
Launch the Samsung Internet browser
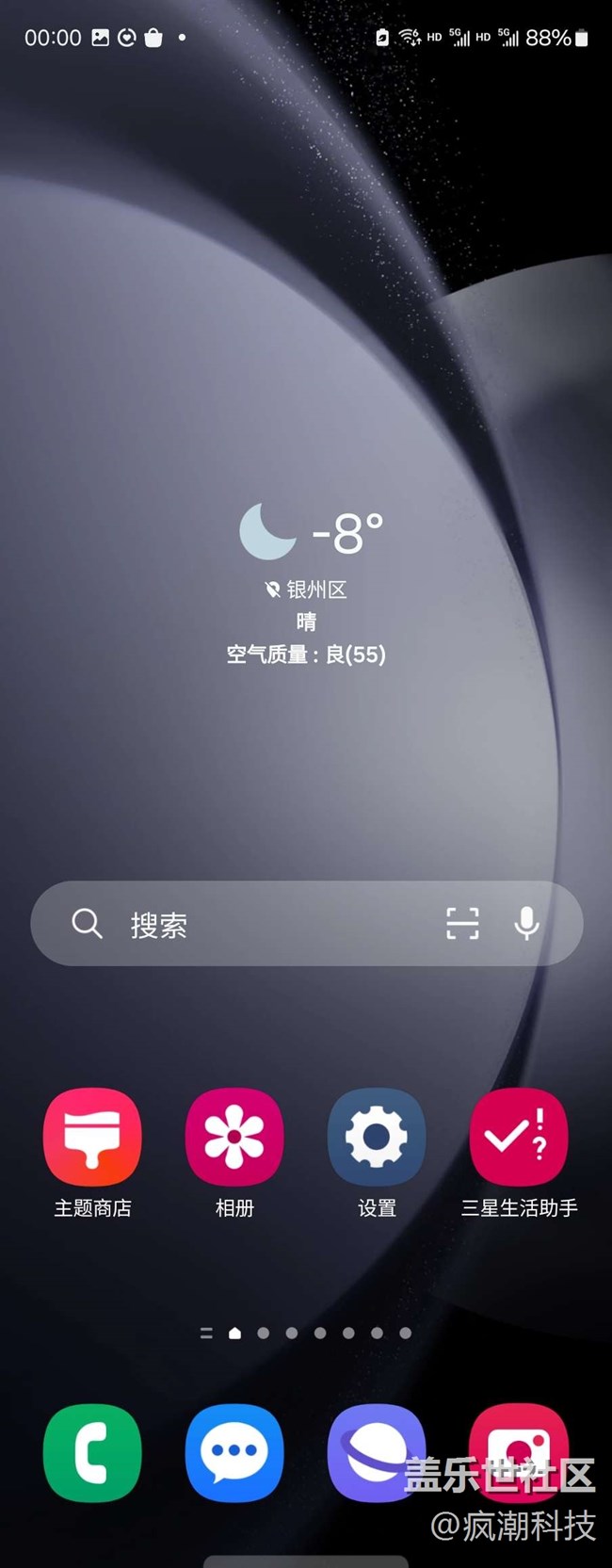375,1453
